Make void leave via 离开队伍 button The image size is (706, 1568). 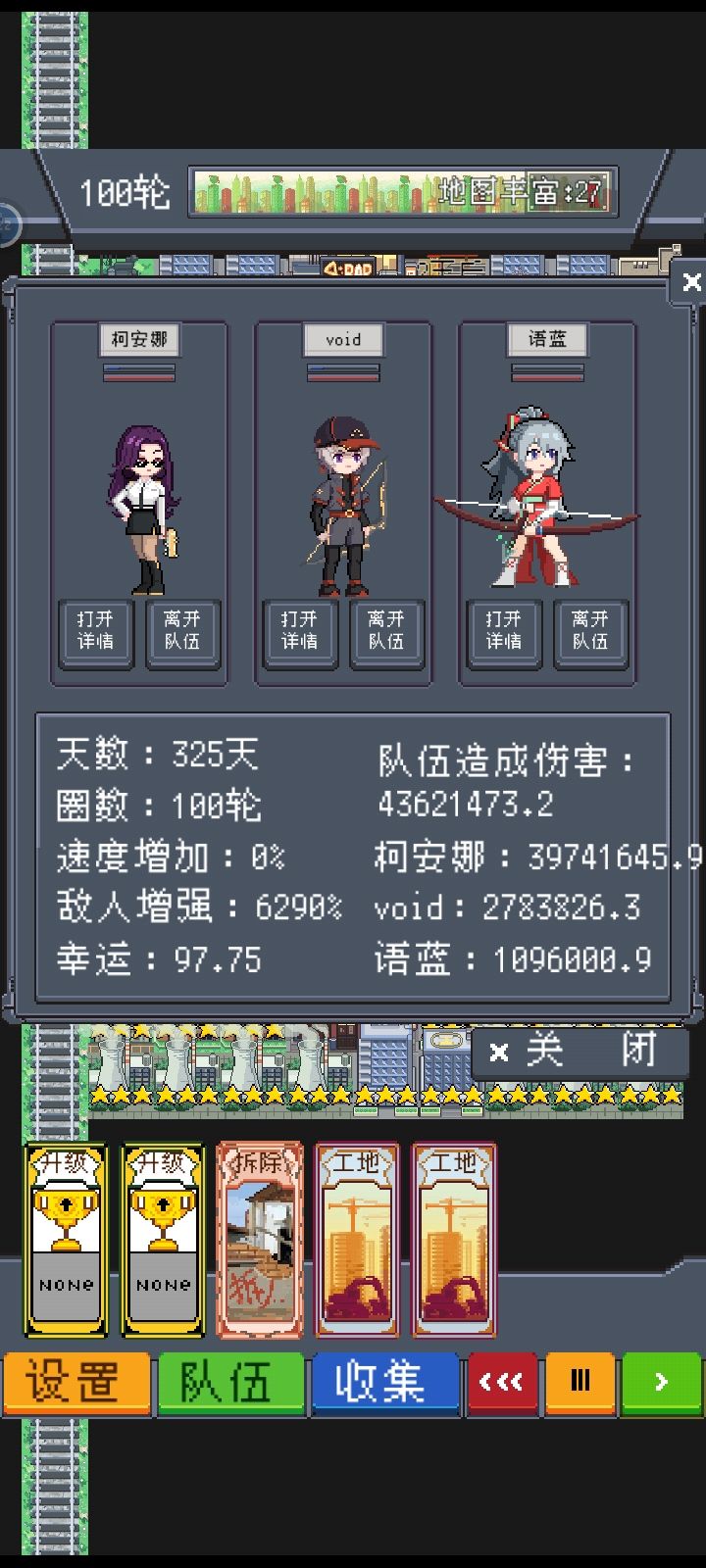pos(386,633)
